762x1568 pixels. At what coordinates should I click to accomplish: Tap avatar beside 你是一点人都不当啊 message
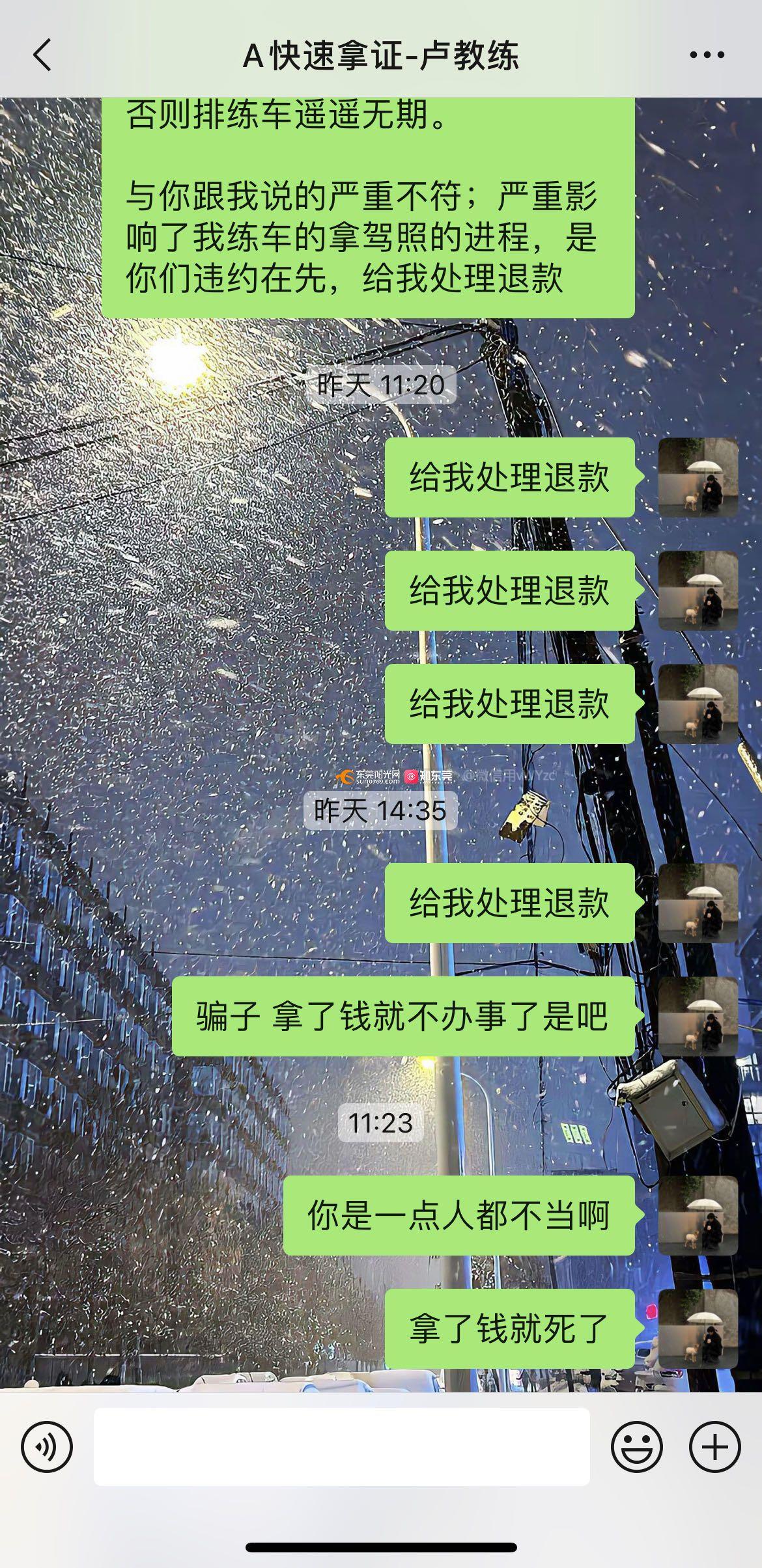[x=698, y=1215]
